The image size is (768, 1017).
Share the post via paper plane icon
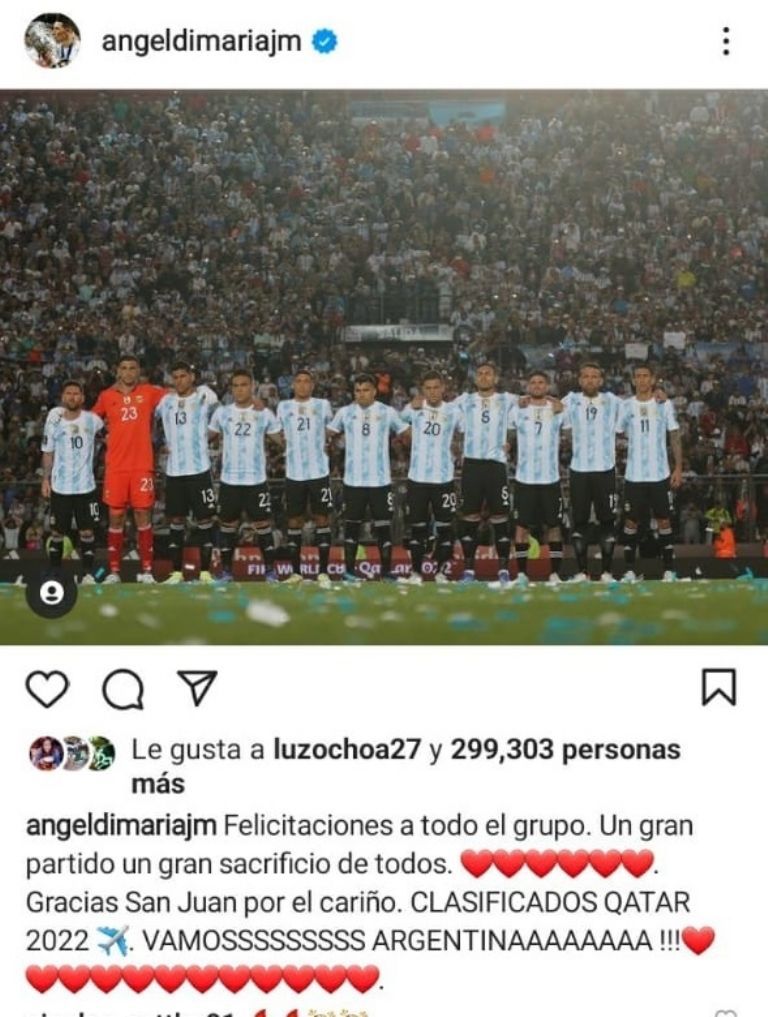(198, 688)
